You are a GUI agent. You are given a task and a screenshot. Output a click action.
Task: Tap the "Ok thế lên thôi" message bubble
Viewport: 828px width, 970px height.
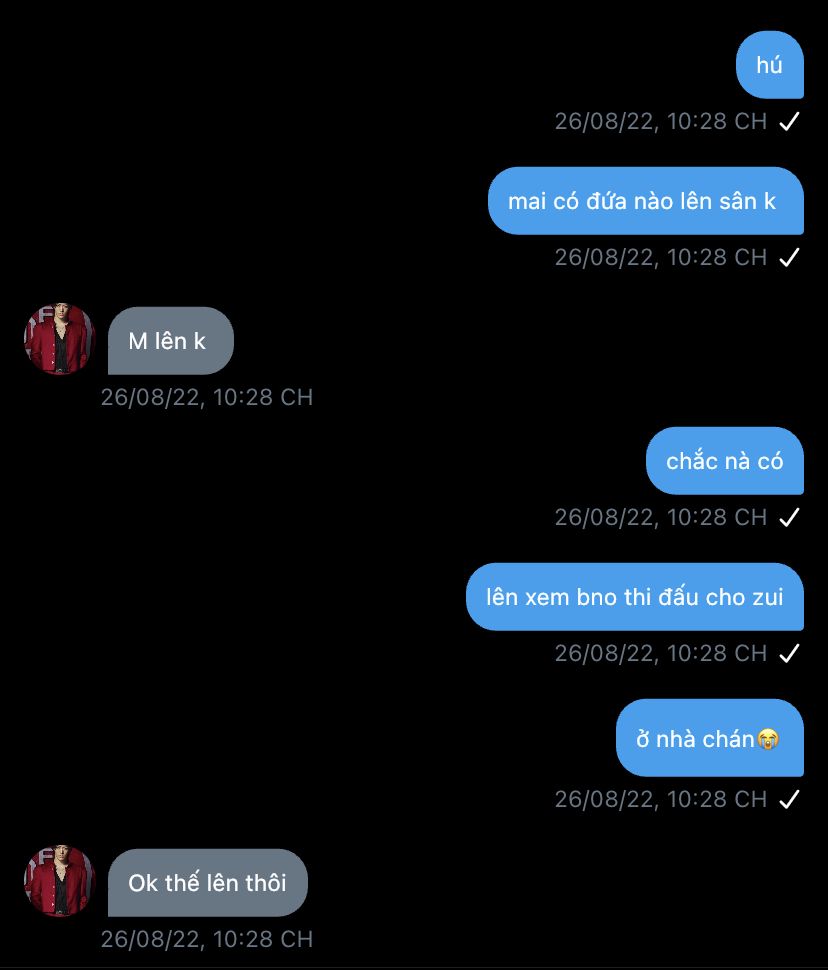tap(207, 883)
